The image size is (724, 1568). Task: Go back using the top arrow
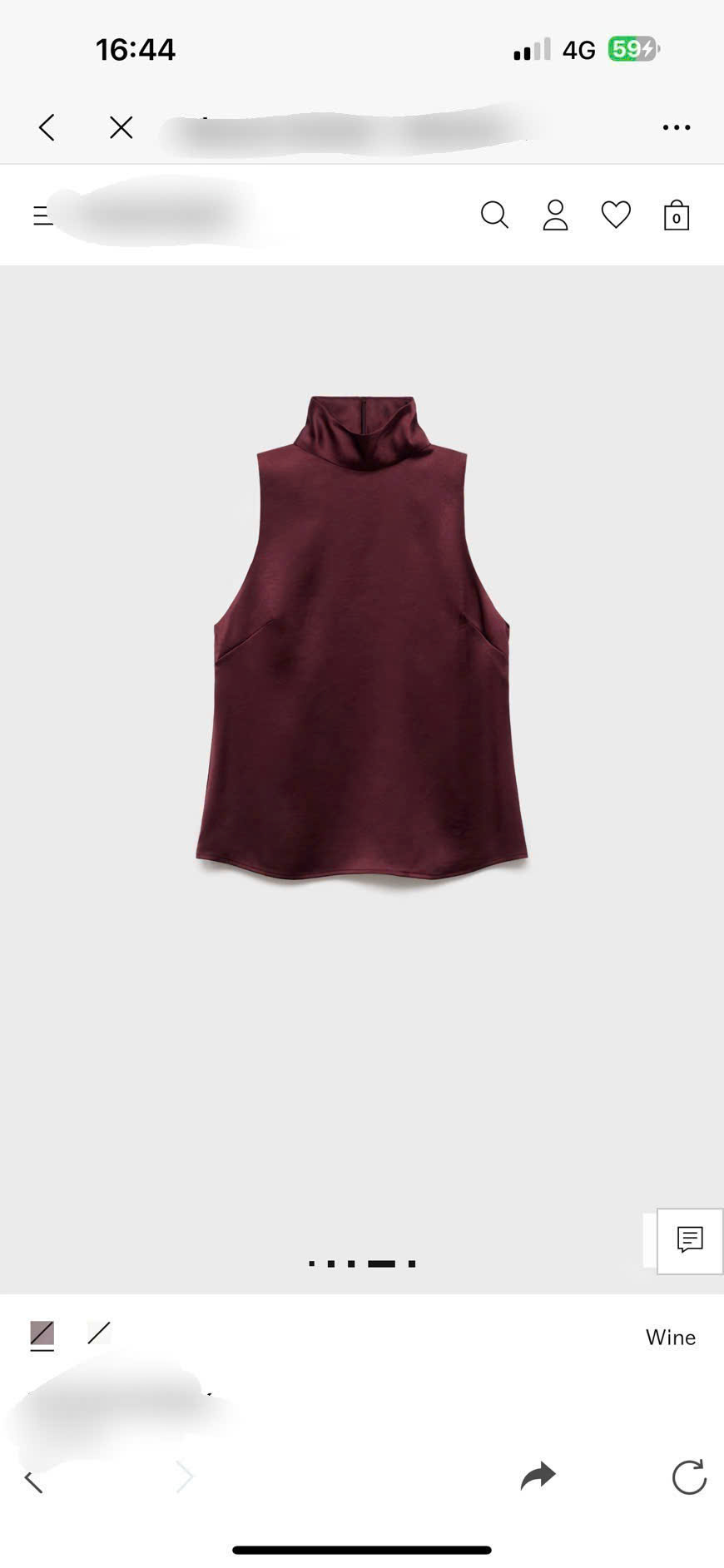pyautogui.click(x=47, y=127)
